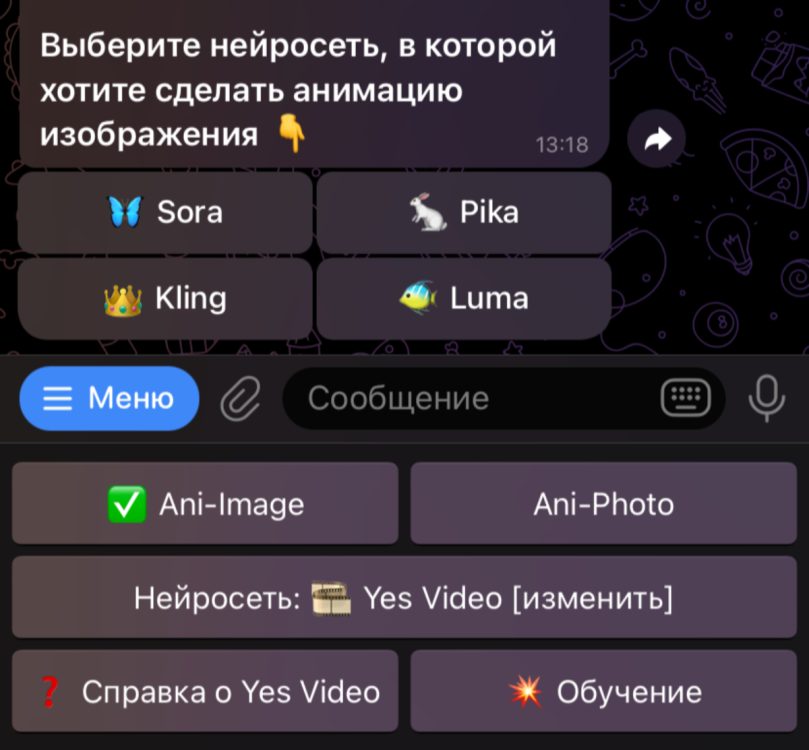Choose the Ani-Image mode
809x750 pixels.
205,504
